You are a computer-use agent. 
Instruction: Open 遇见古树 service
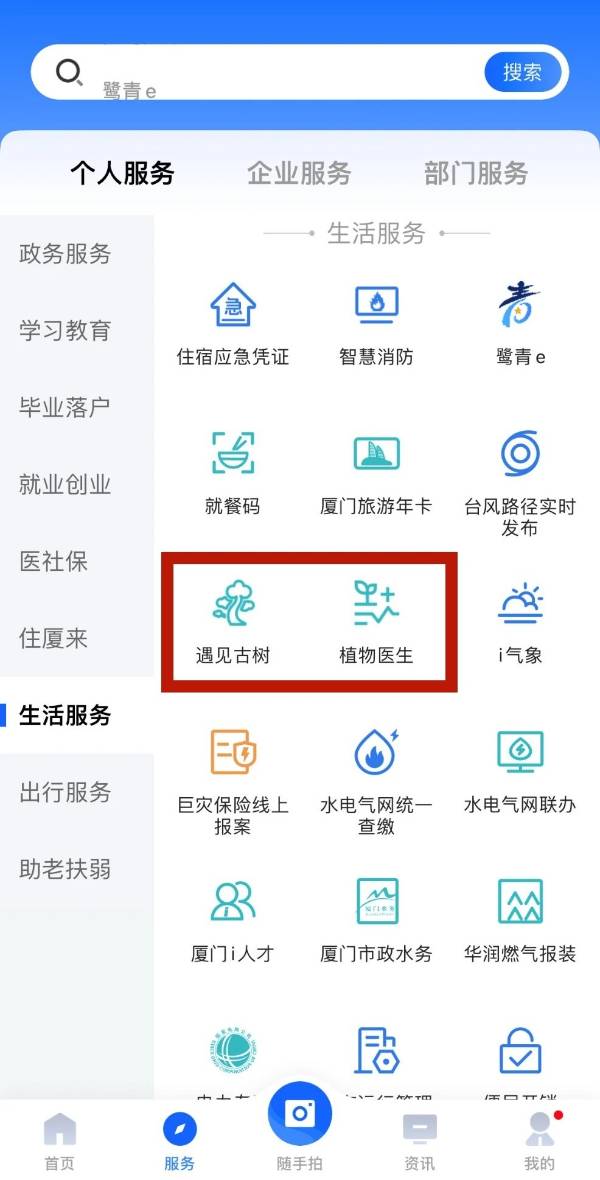pyautogui.click(x=233, y=620)
